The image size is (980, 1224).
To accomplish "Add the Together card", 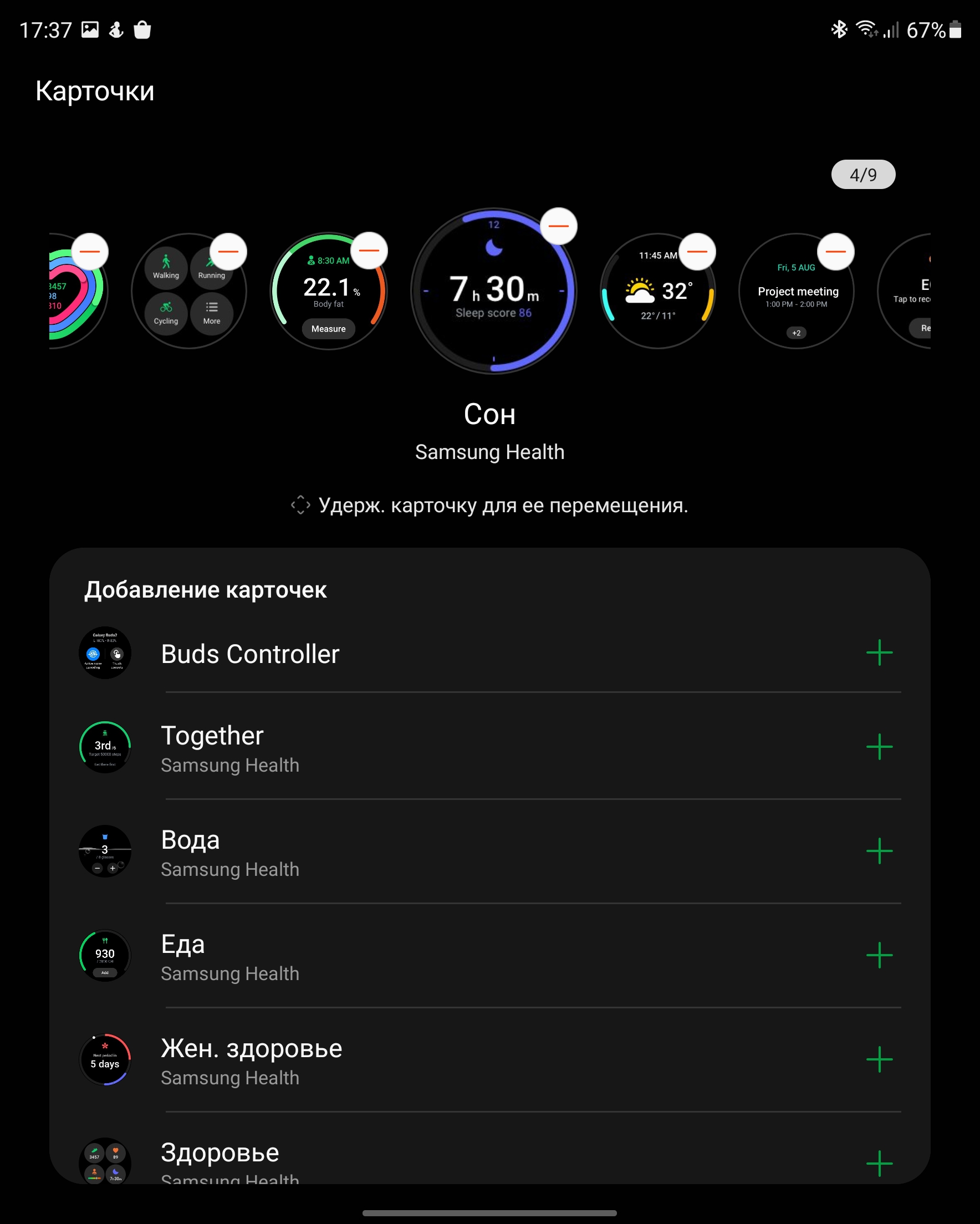I will tap(879, 747).
